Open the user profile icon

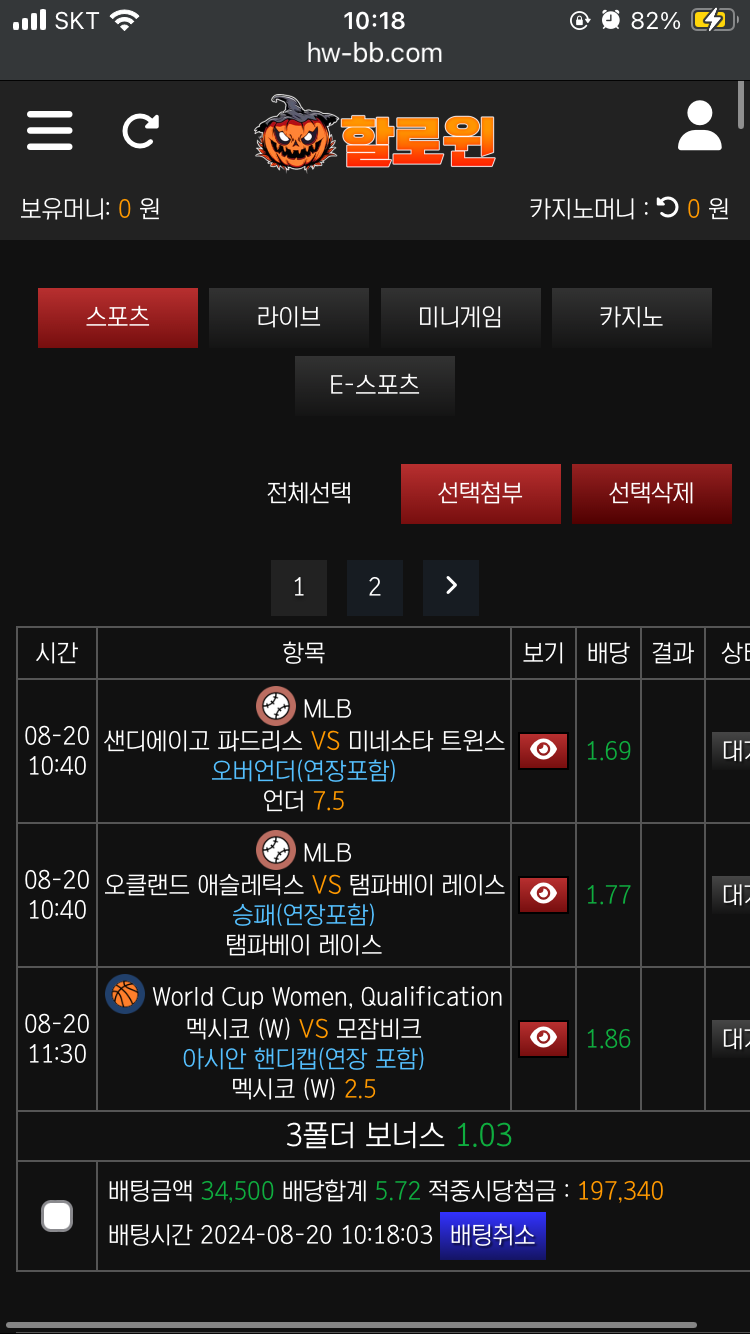(699, 126)
